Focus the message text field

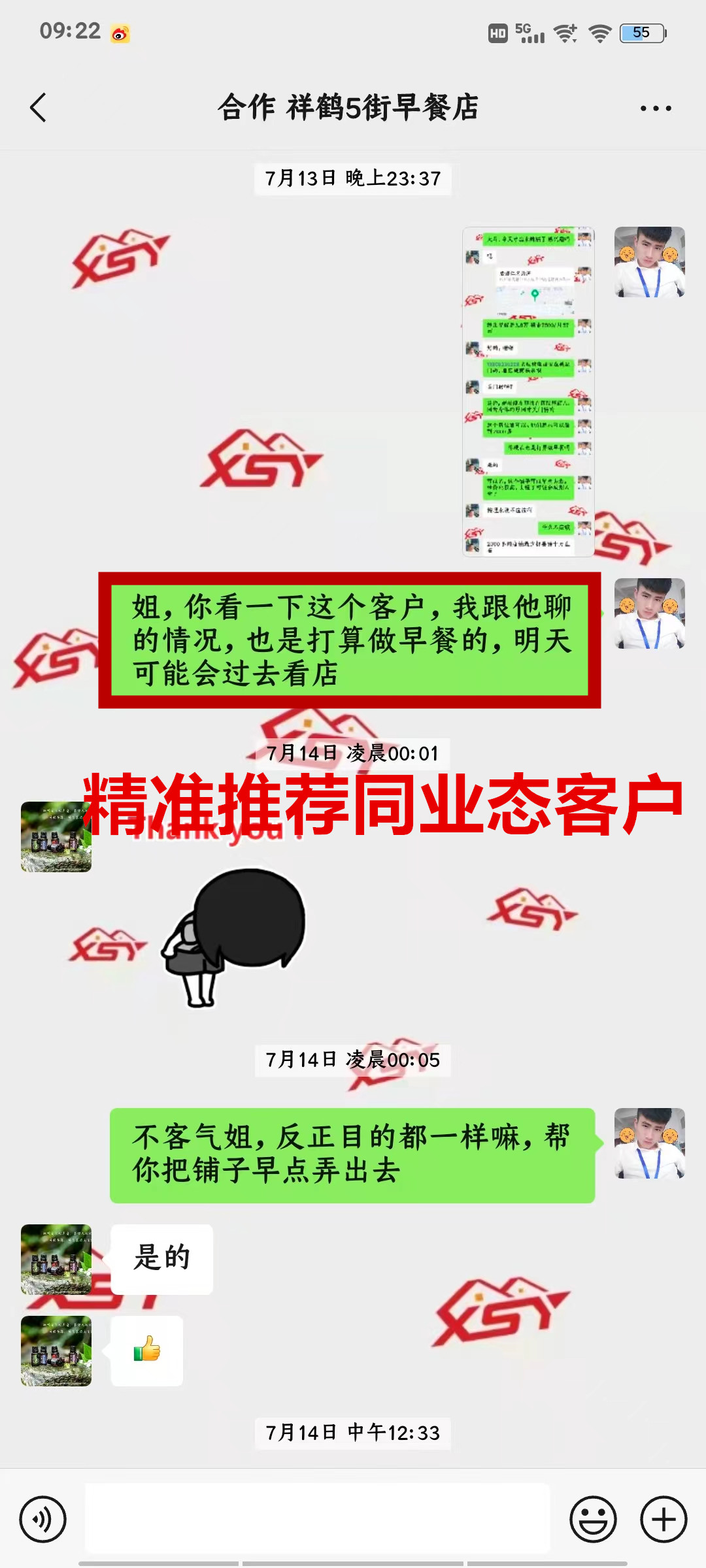318,1519
